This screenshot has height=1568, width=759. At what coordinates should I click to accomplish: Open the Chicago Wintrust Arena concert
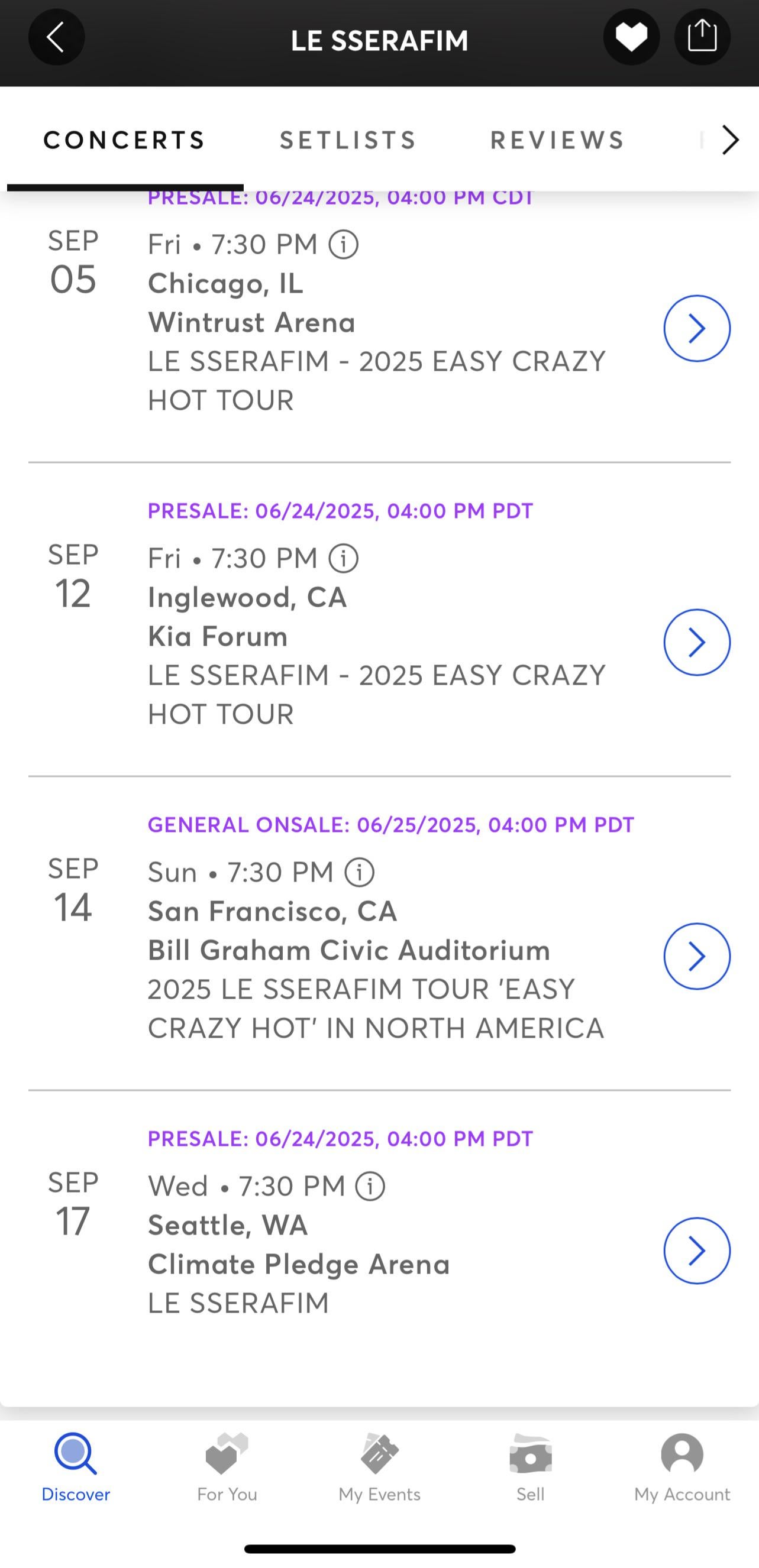(x=696, y=329)
